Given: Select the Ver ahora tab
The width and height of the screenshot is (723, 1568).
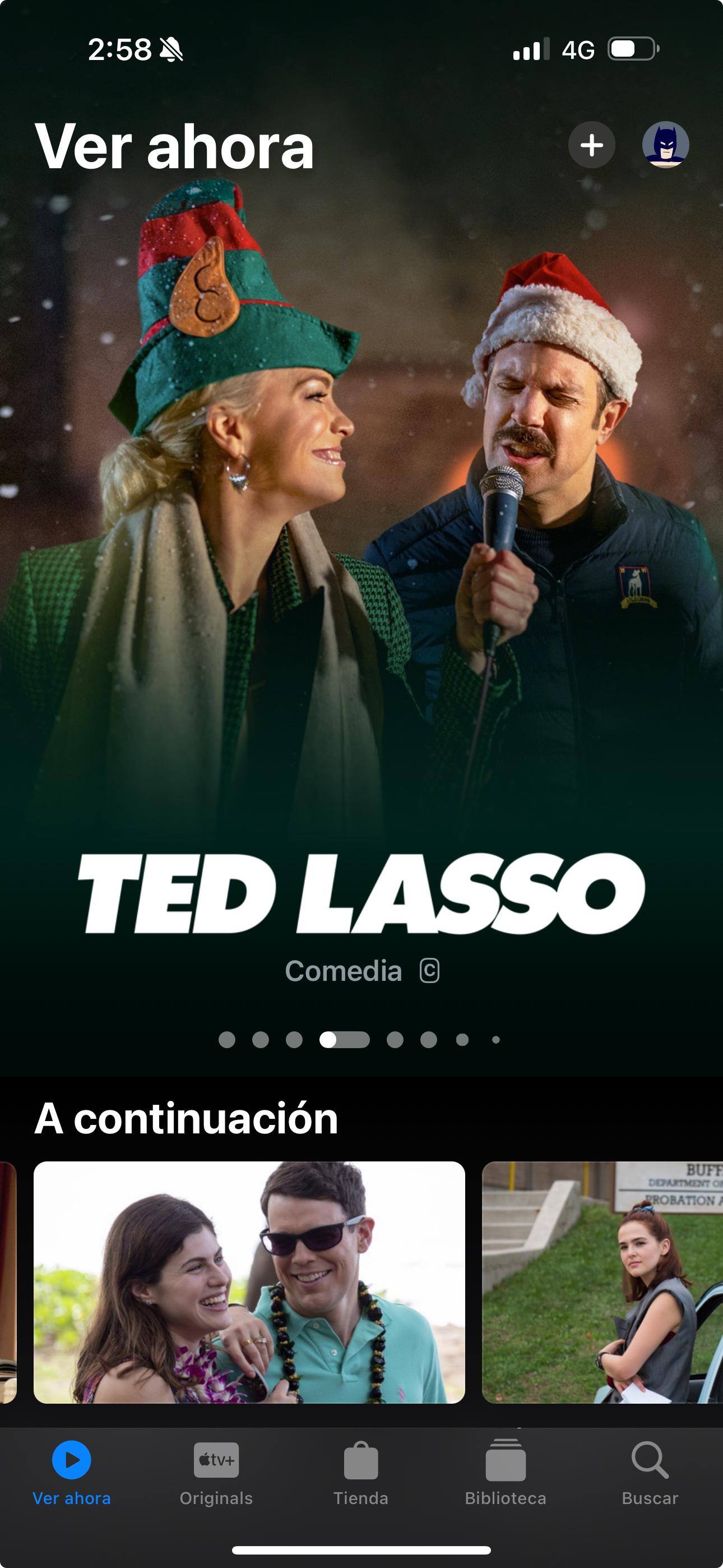Looking at the screenshot, I should click(x=72, y=1473).
